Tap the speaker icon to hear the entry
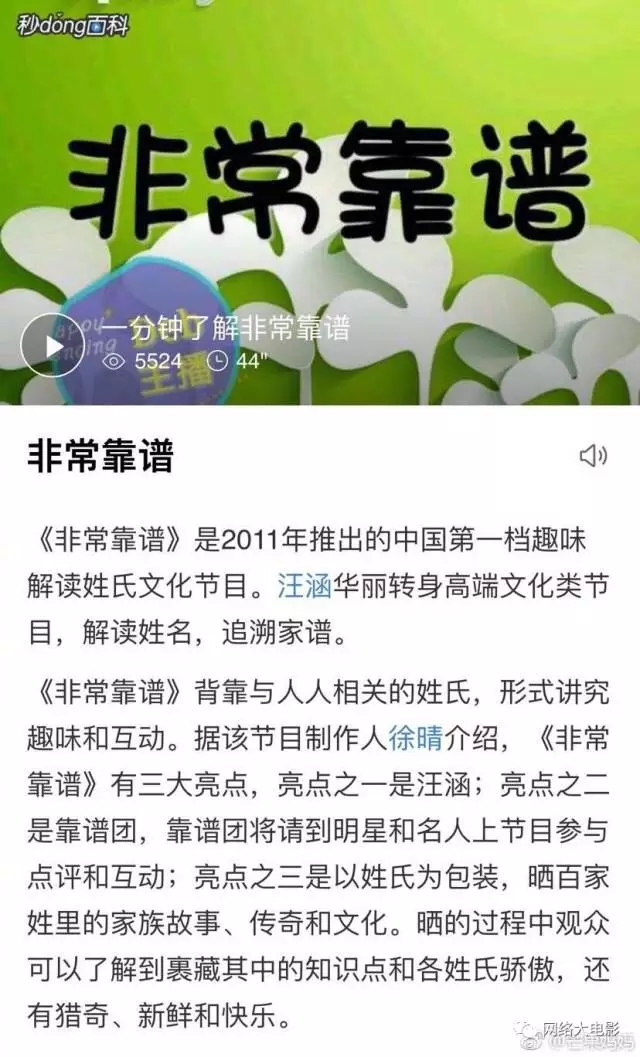Viewport: 640px width, 1057px height. [x=593, y=457]
